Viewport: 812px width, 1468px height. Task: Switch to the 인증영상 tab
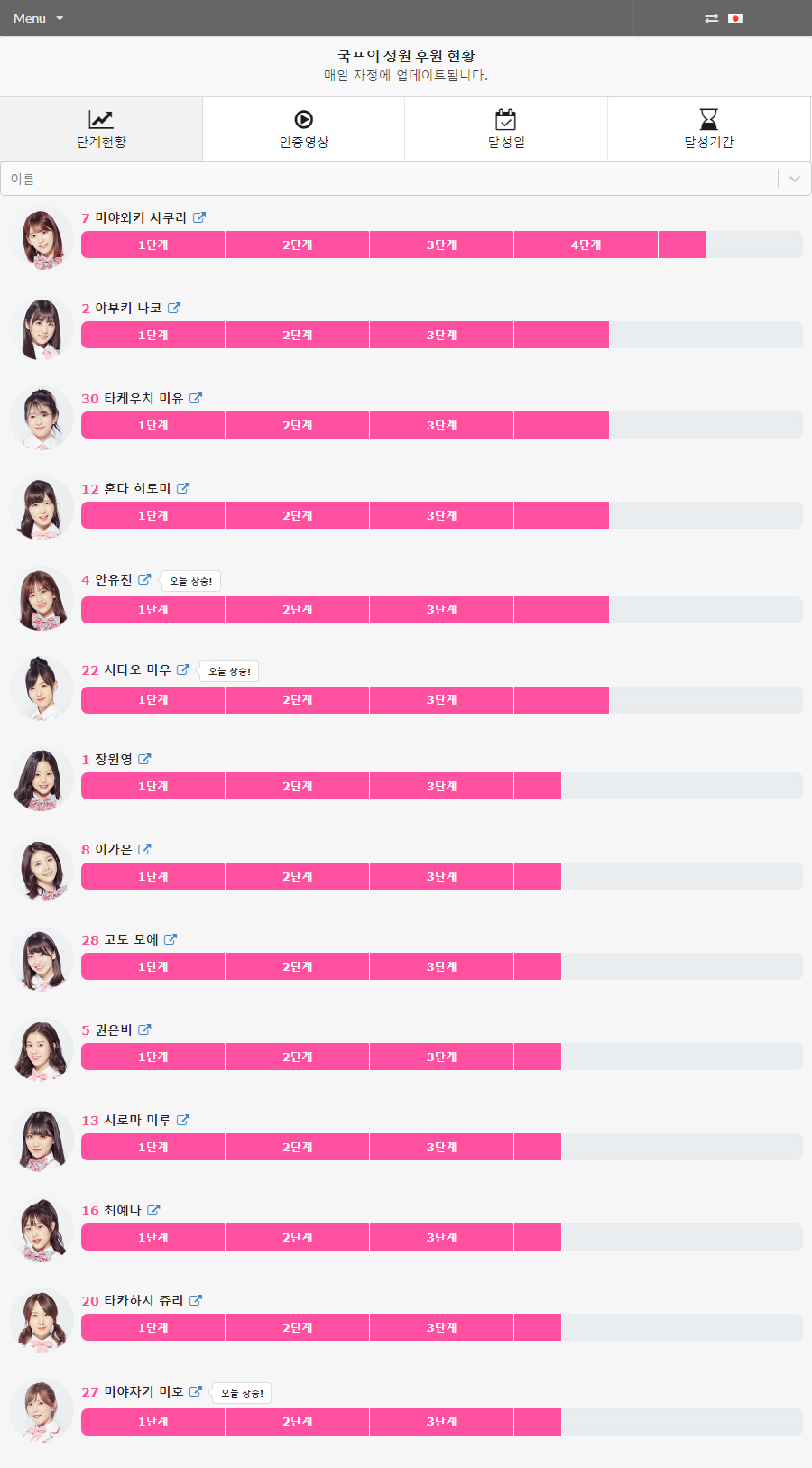click(x=304, y=129)
